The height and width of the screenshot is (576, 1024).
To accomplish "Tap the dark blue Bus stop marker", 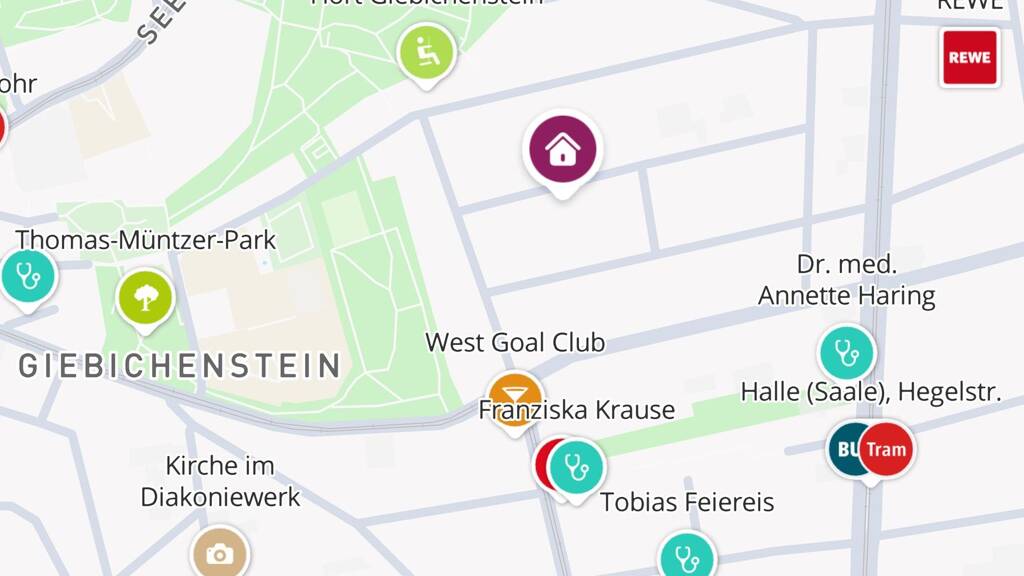I will pos(846,449).
